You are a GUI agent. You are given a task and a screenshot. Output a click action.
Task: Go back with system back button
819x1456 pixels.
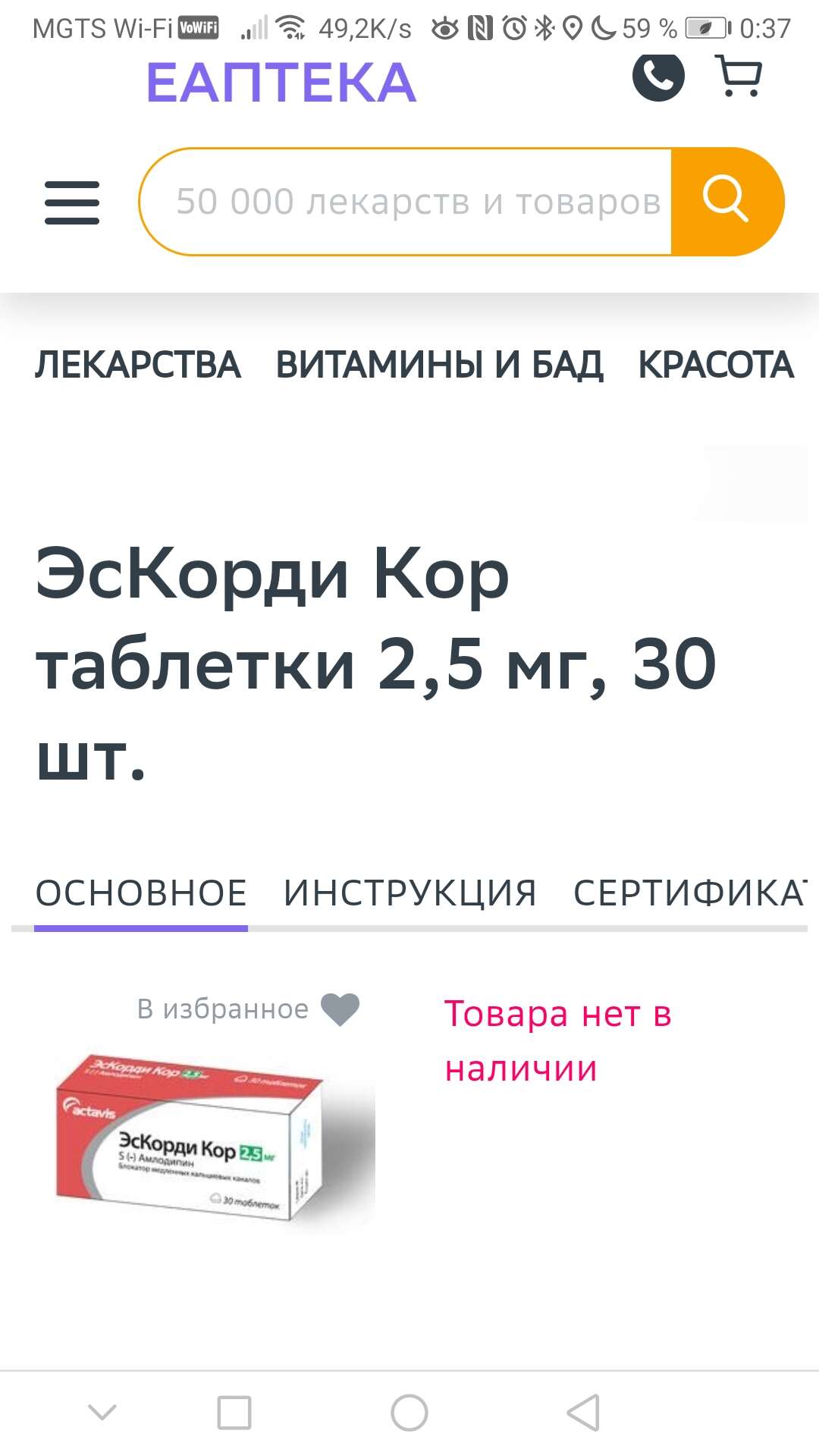[583, 1413]
